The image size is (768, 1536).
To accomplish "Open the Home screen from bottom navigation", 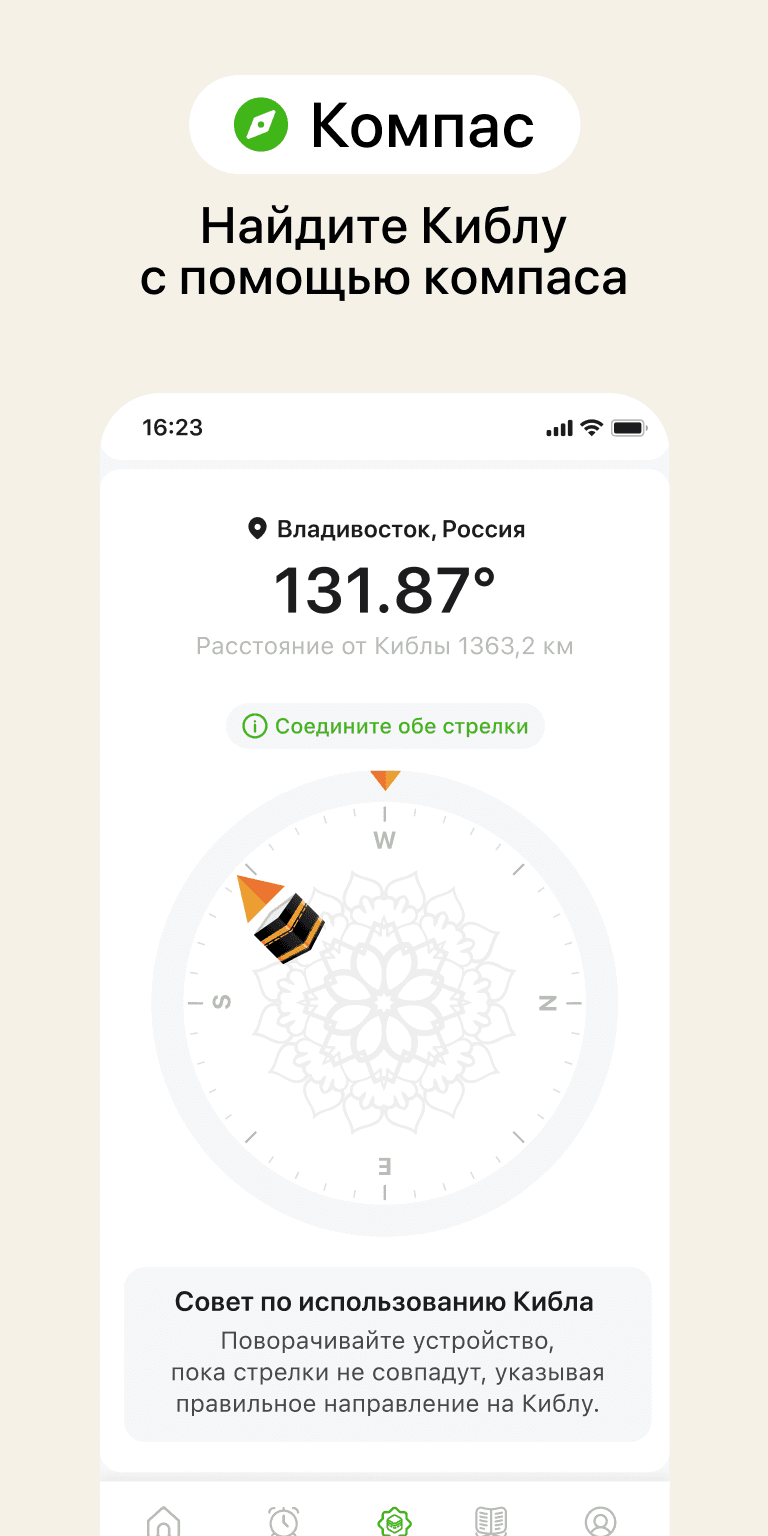I will tap(163, 1521).
